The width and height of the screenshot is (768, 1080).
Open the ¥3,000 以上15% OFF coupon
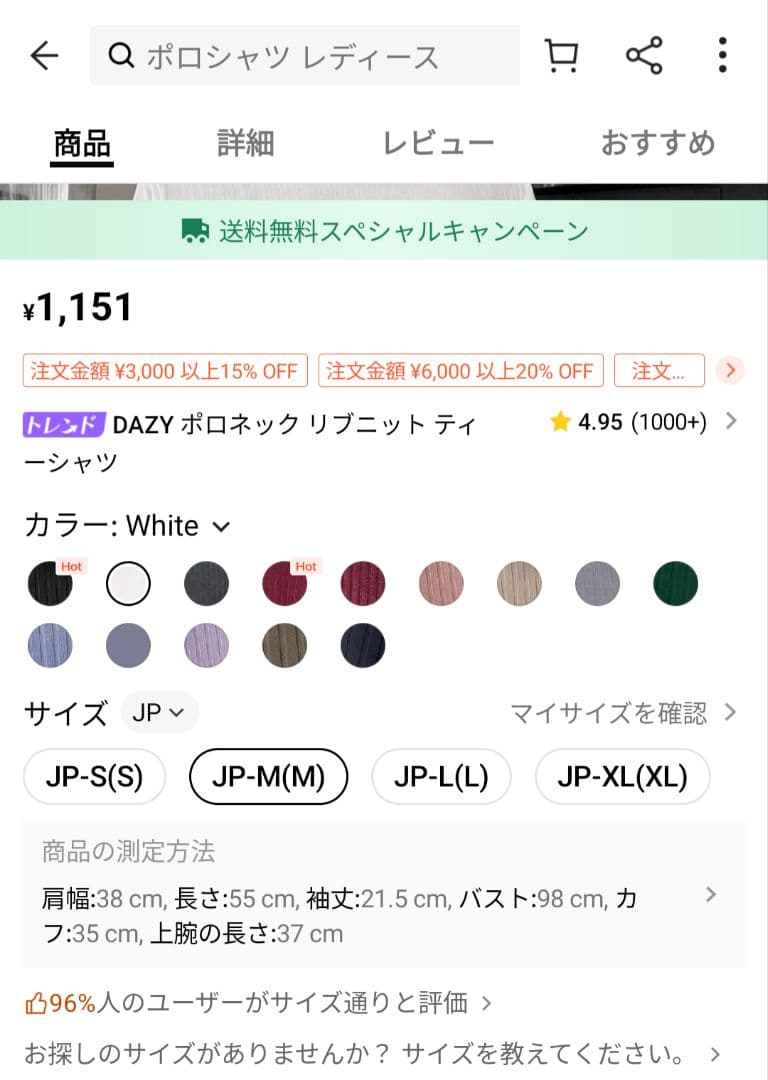click(164, 371)
